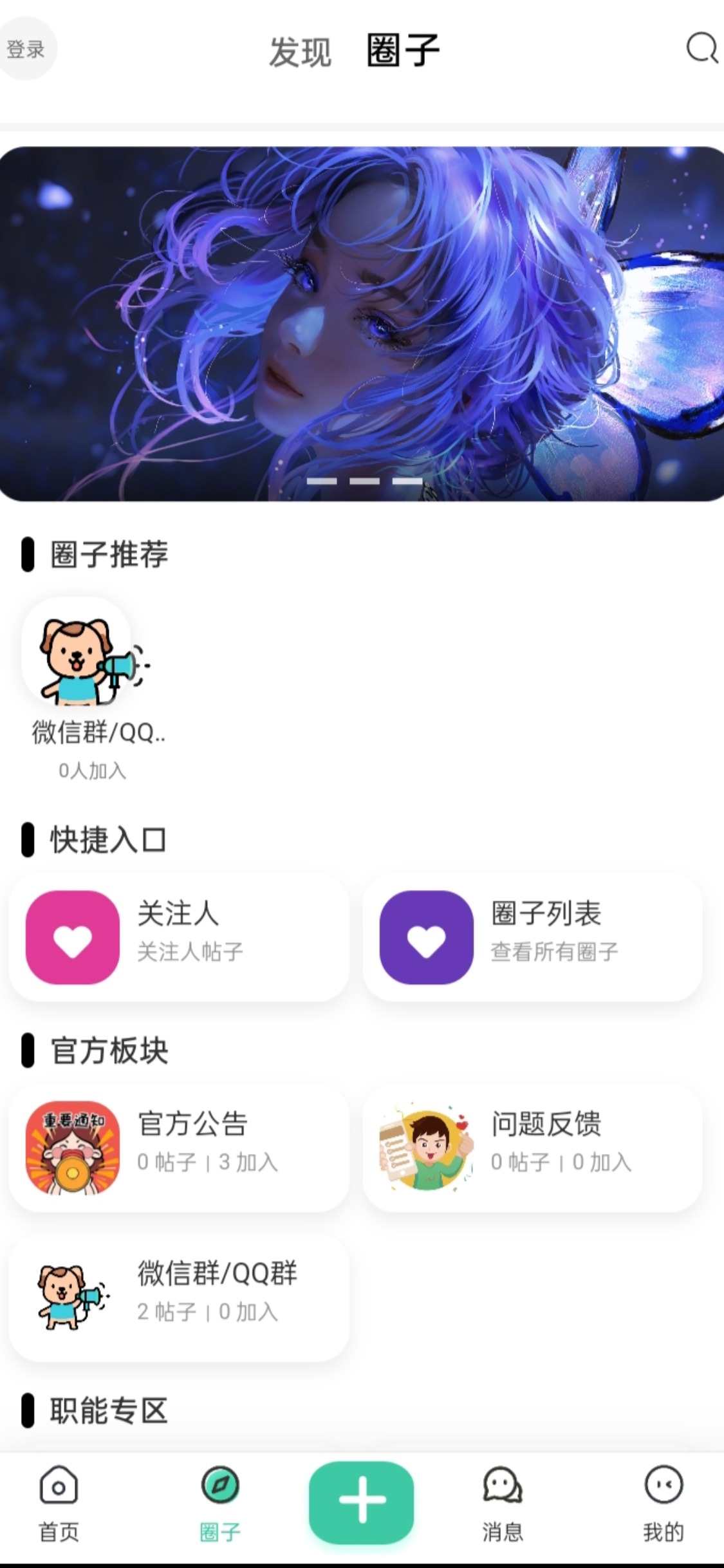This screenshot has height=1568, width=724.
Task: Create a new post with plus button
Action: (x=362, y=1499)
